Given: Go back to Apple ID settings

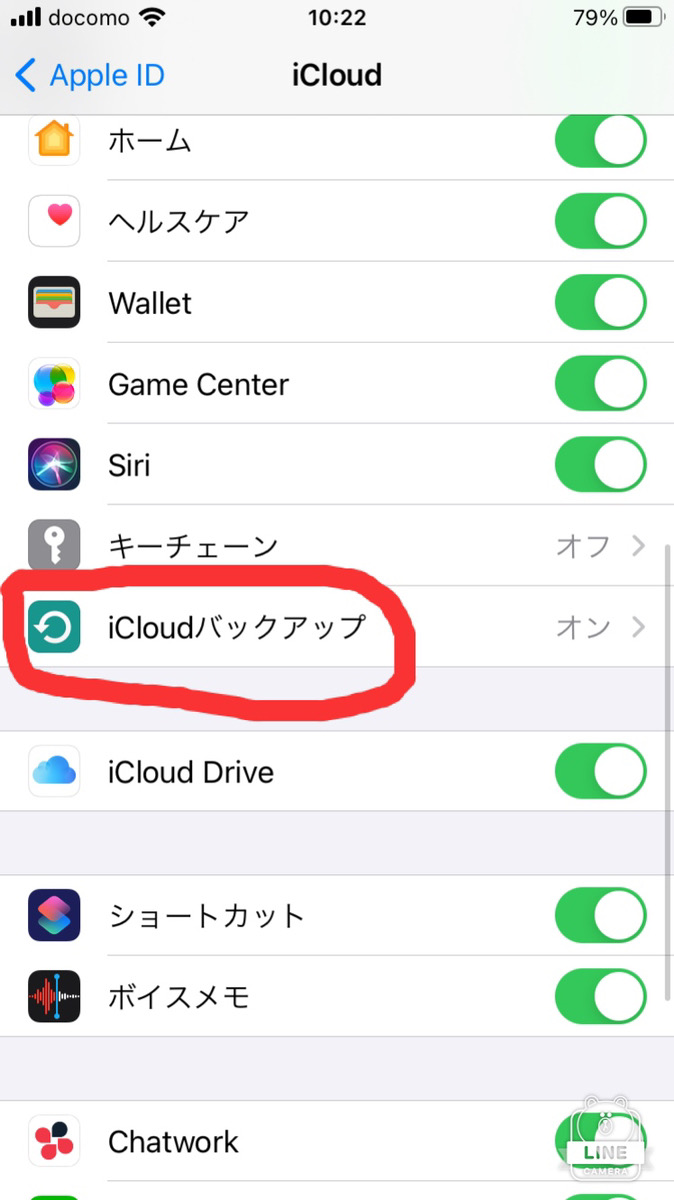Looking at the screenshot, I should pyautogui.click(x=90, y=75).
